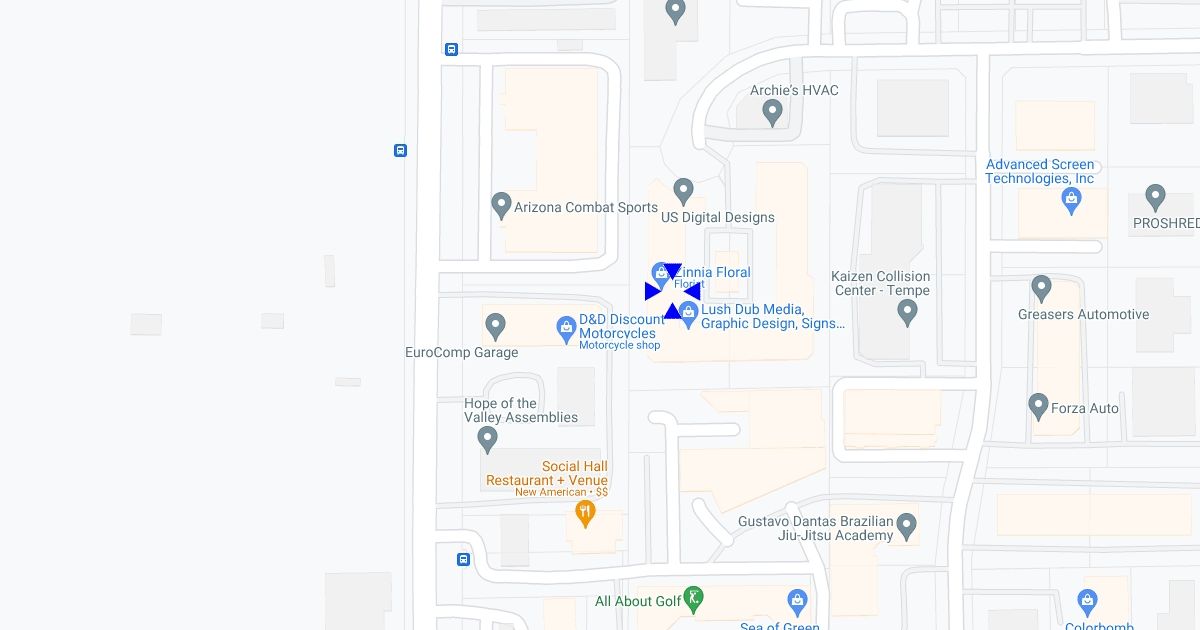Image resolution: width=1200 pixels, height=630 pixels.
Task: Tap the PROSHRED location pin
Action: [1156, 197]
